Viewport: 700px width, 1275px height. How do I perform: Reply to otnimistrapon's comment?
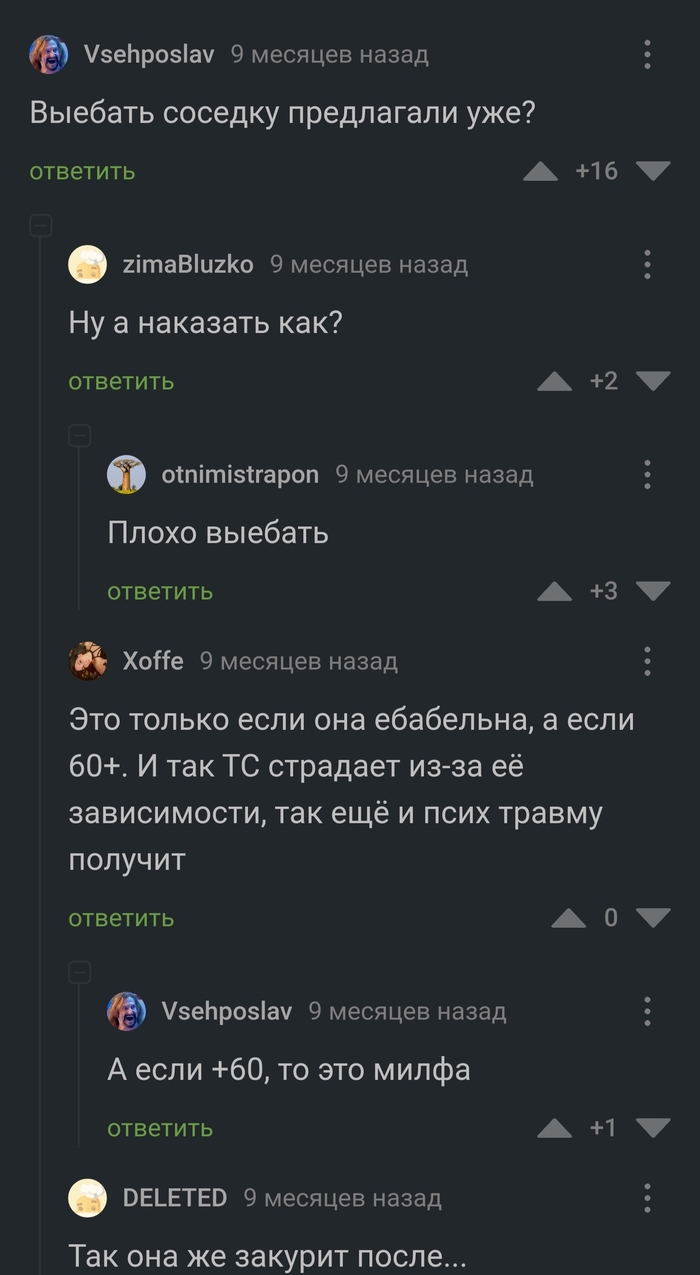click(160, 591)
